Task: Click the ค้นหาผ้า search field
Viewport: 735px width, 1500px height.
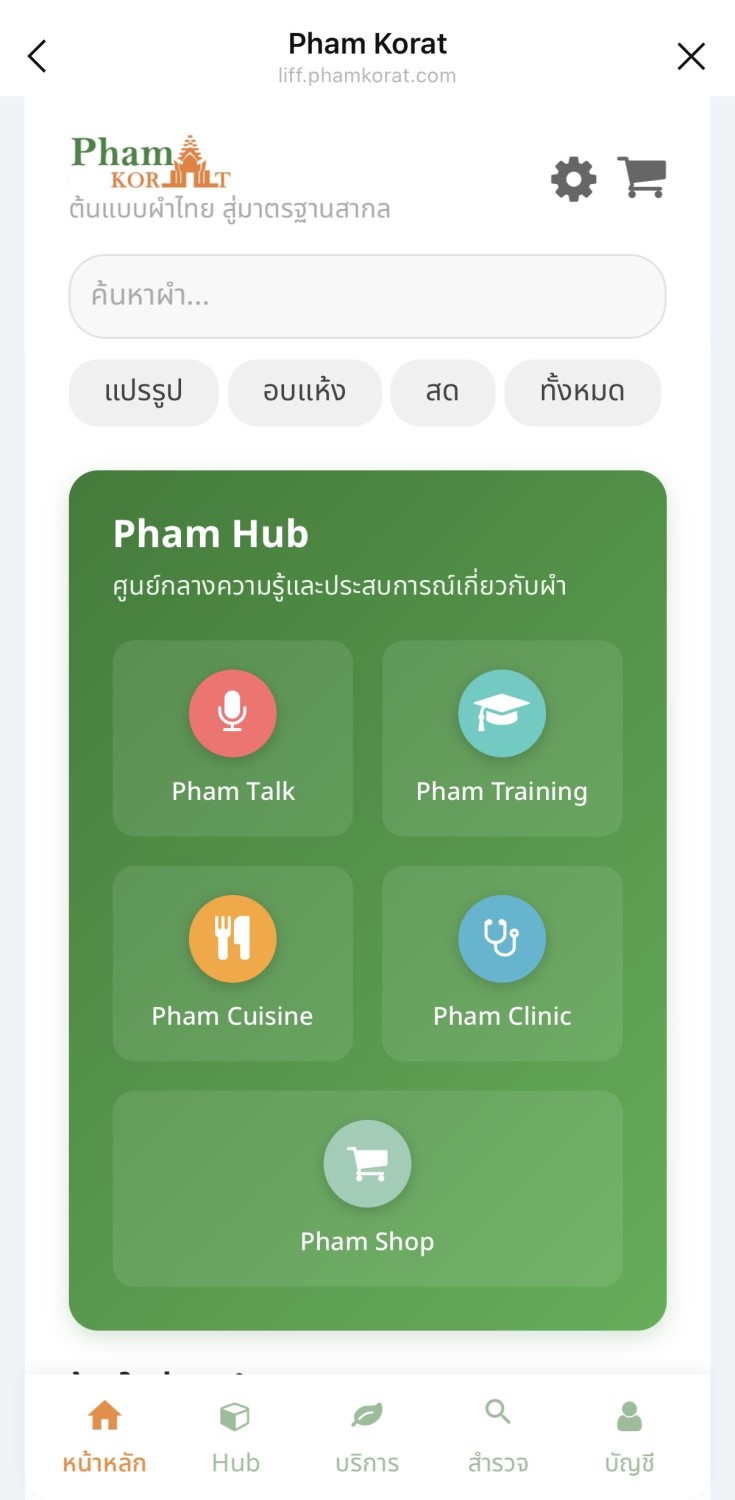Action: point(367,296)
